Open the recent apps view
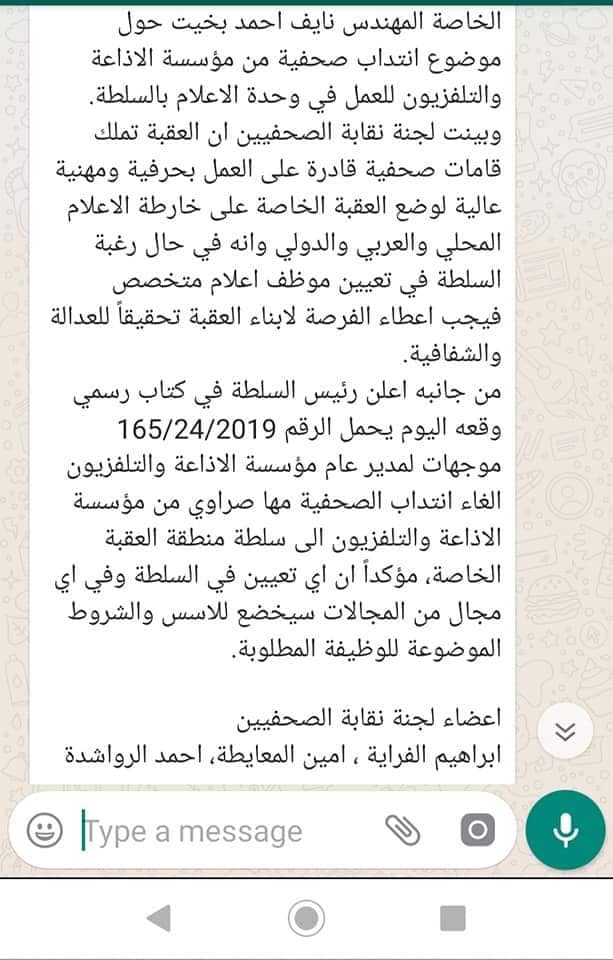The image size is (613, 960). tap(453, 917)
